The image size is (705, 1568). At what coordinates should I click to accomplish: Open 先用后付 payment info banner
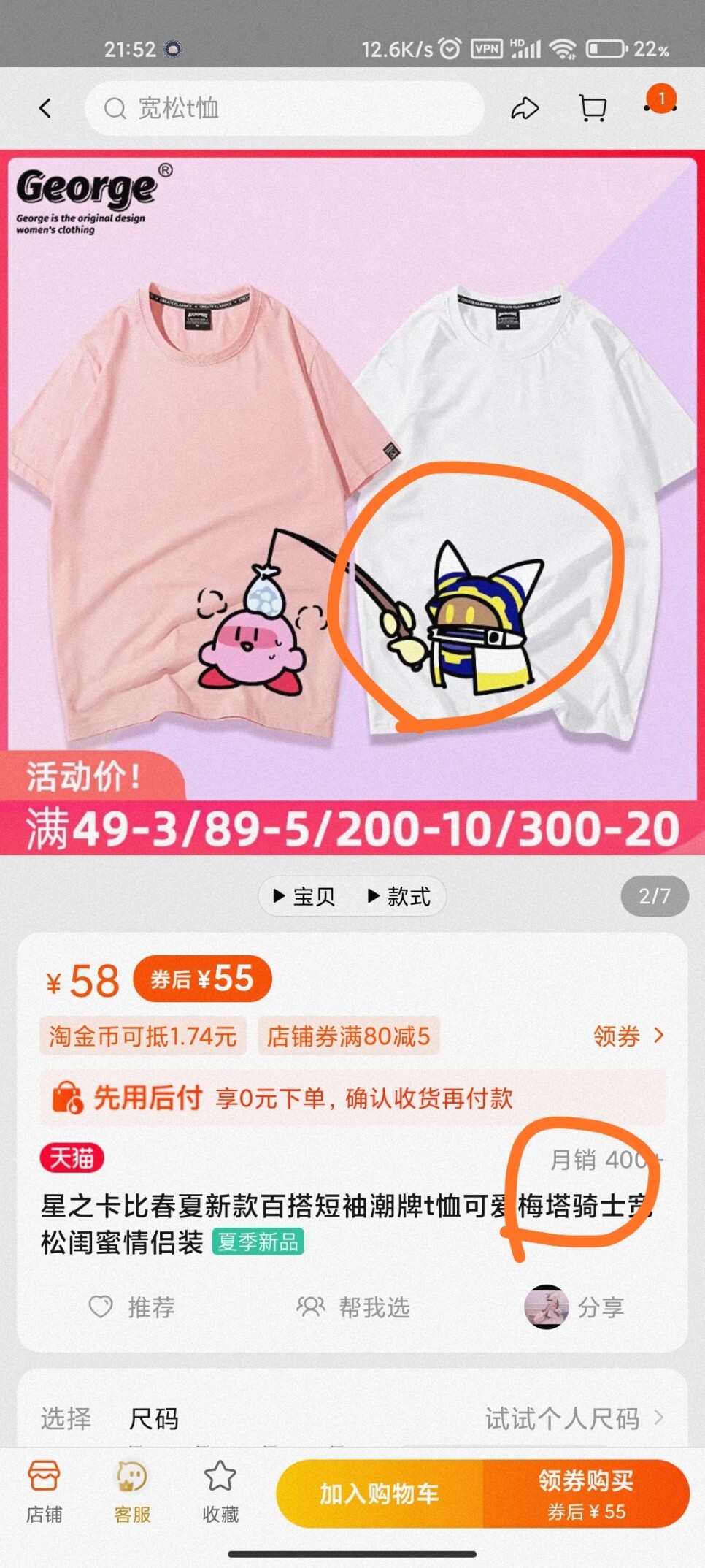click(352, 1098)
